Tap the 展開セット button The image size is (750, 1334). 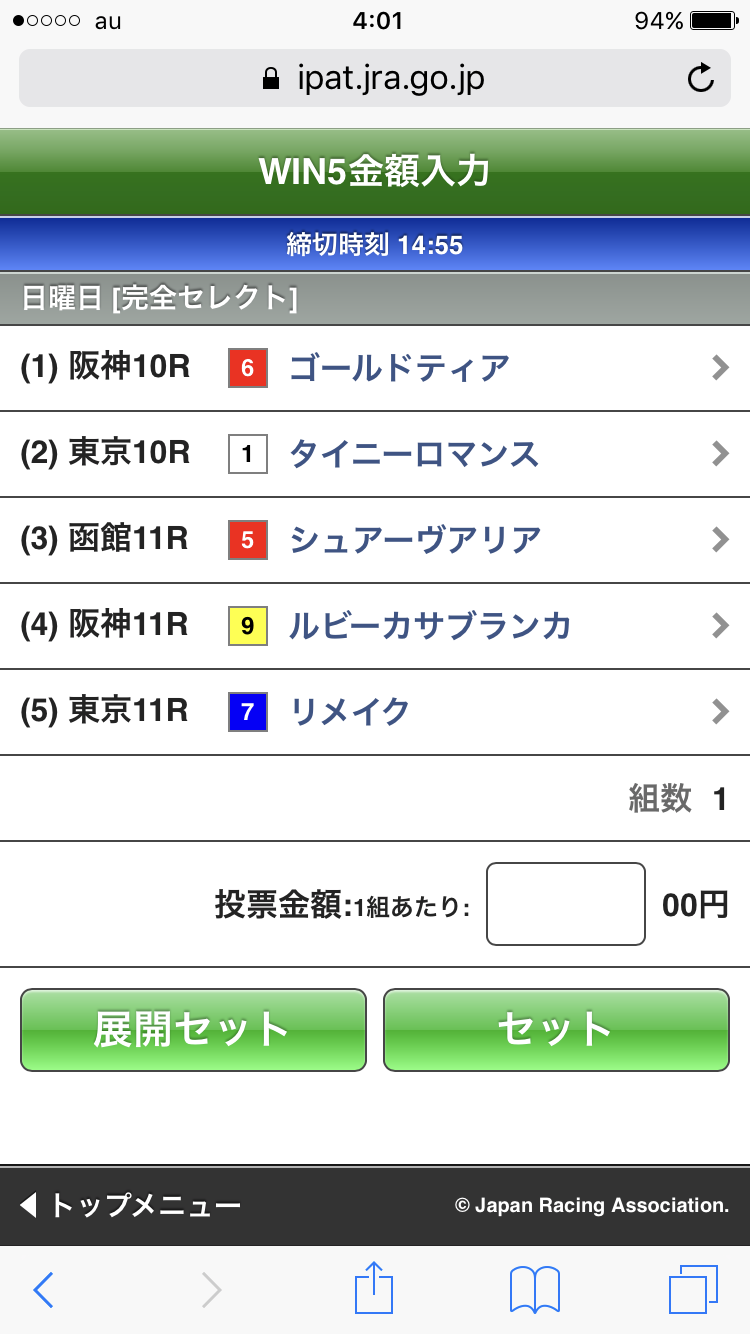point(193,1029)
